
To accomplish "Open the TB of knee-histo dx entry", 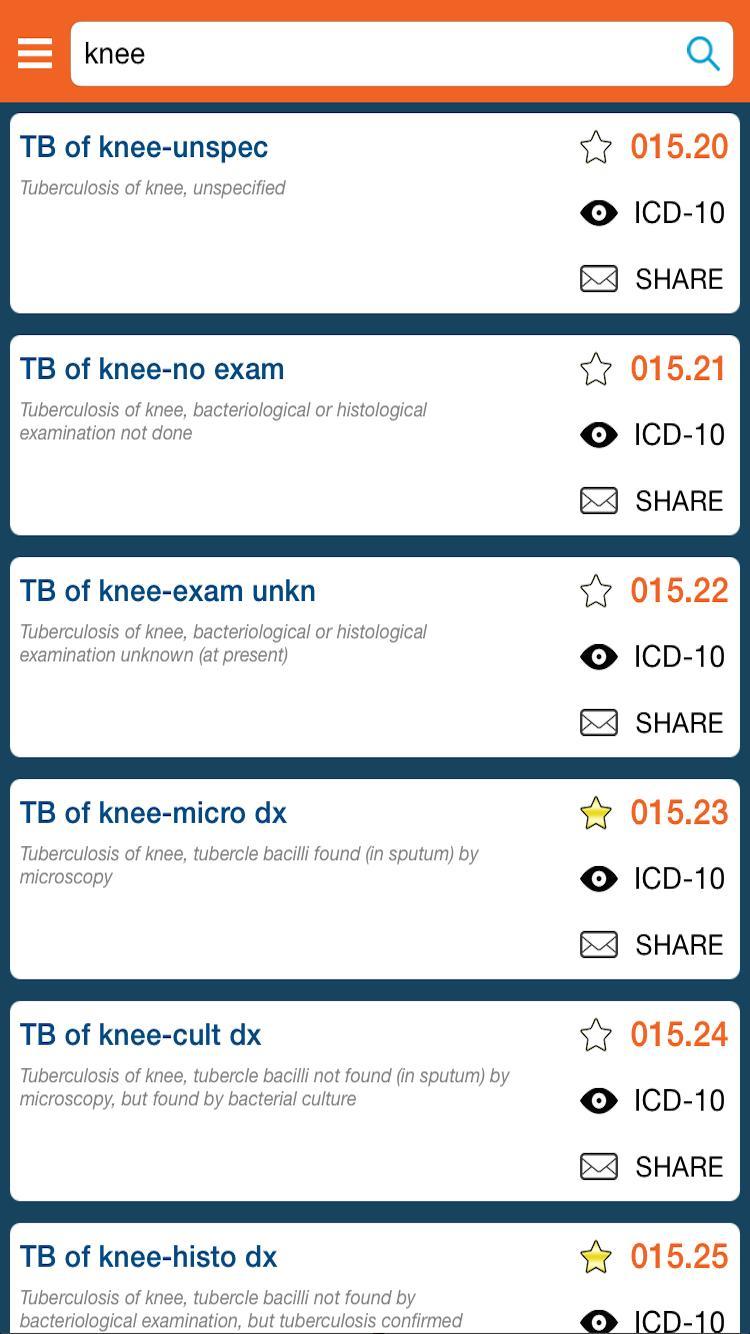I will tap(150, 1257).
